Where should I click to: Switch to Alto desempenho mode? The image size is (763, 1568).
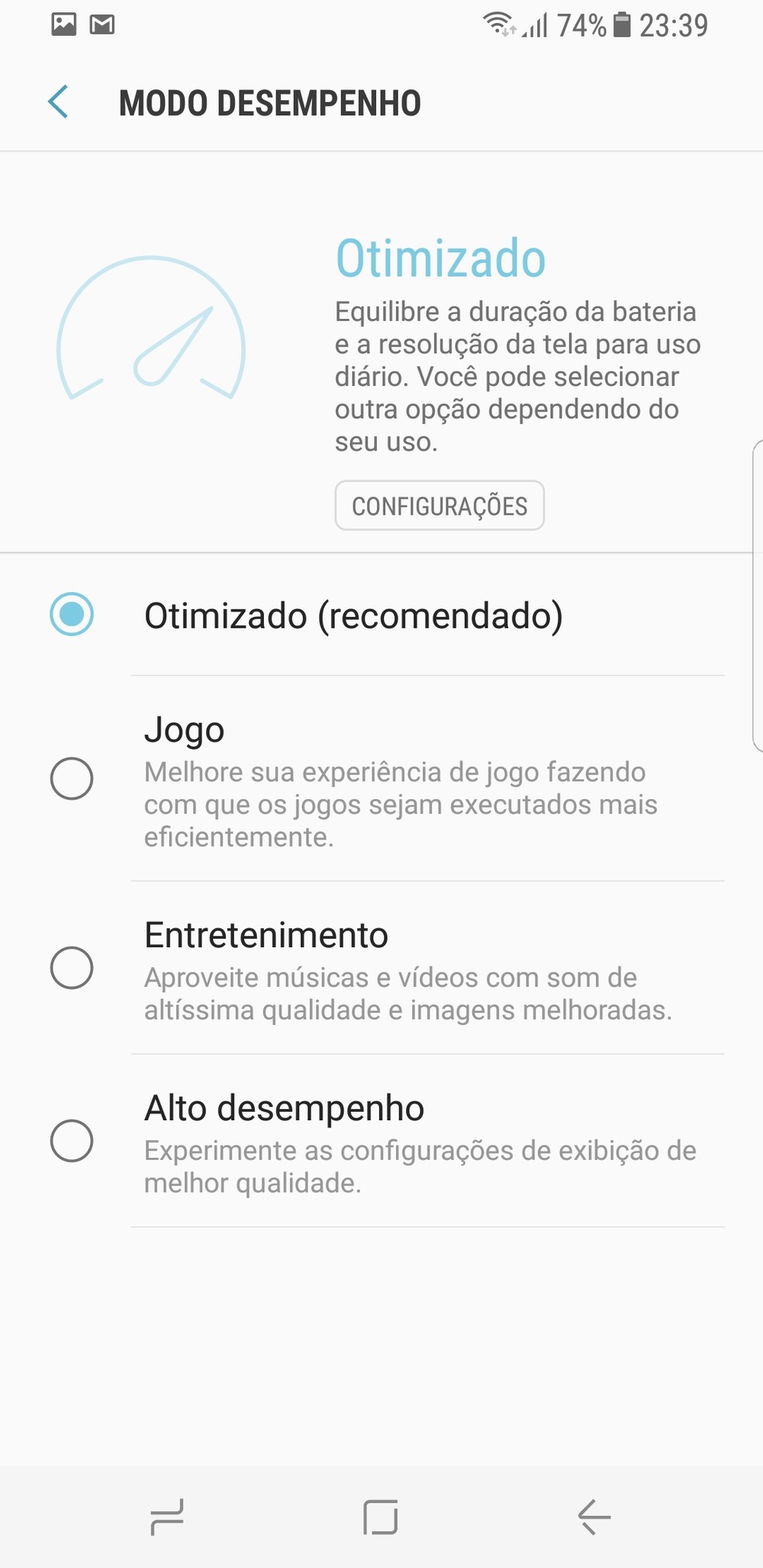[72, 1141]
